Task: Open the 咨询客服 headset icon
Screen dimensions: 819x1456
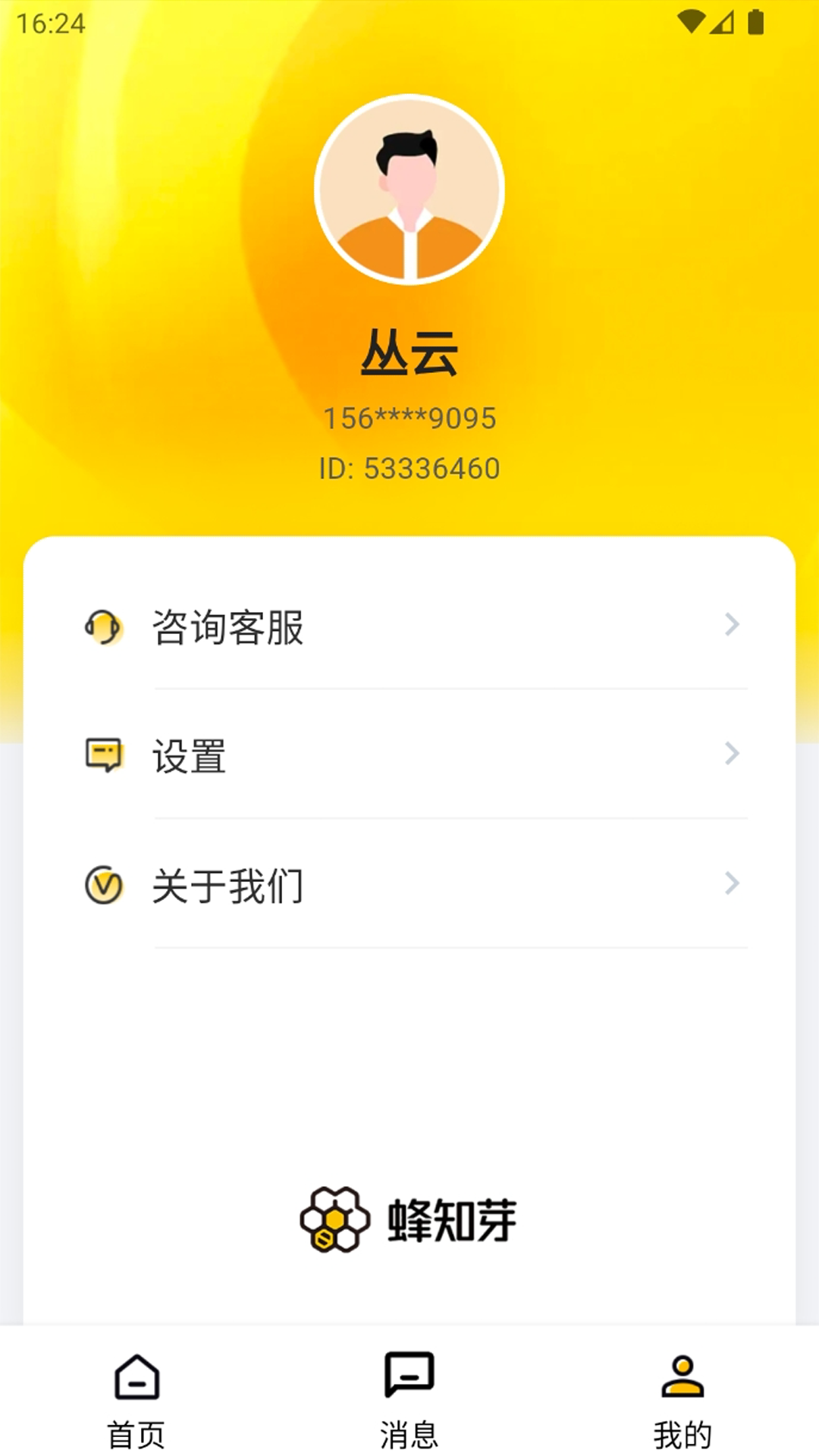Action: click(x=105, y=626)
